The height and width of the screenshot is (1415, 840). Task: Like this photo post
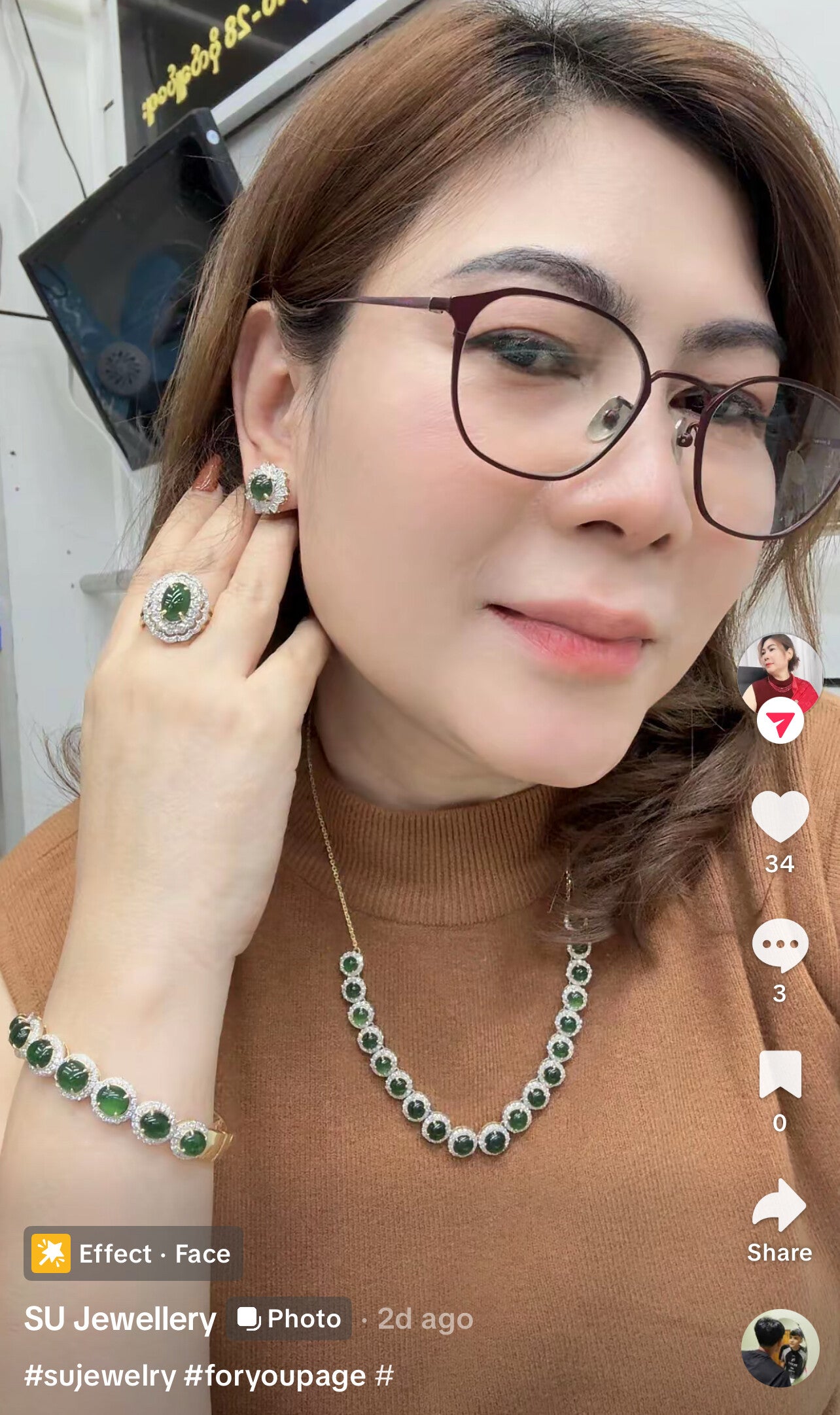point(780,816)
